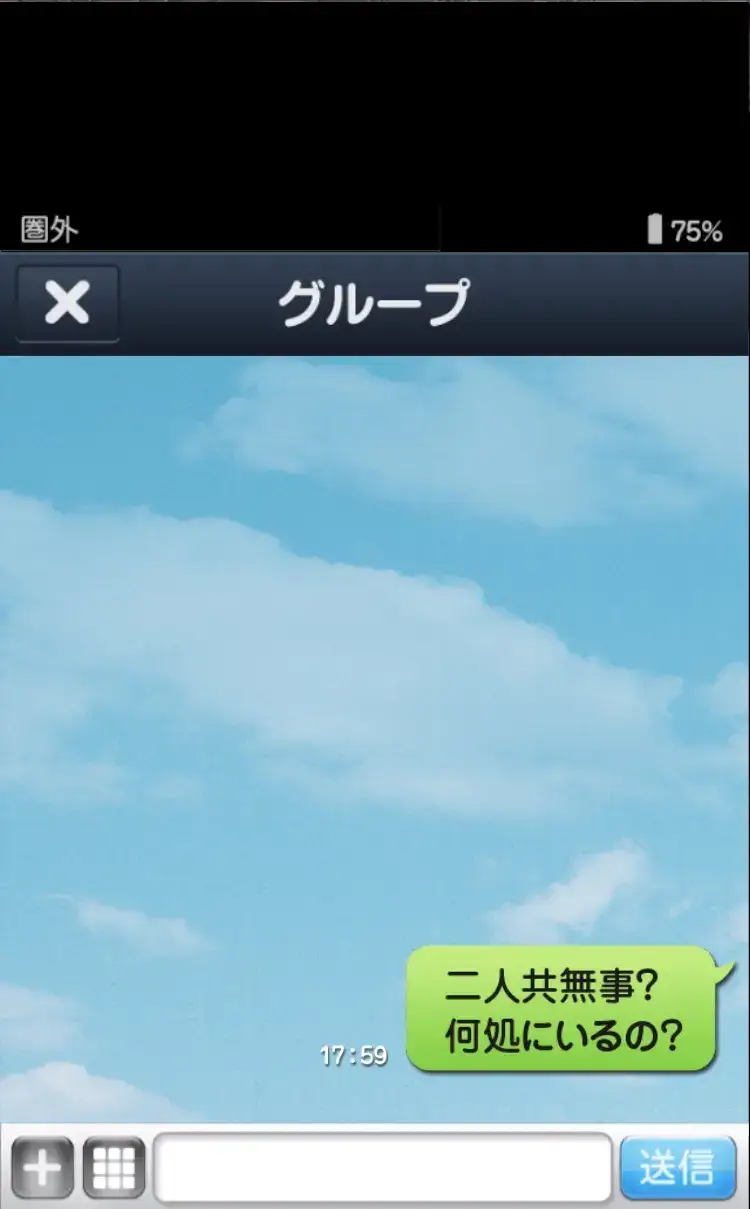Open the plus attachment menu
Viewport: 750px width, 1209px height.
[x=42, y=1167]
